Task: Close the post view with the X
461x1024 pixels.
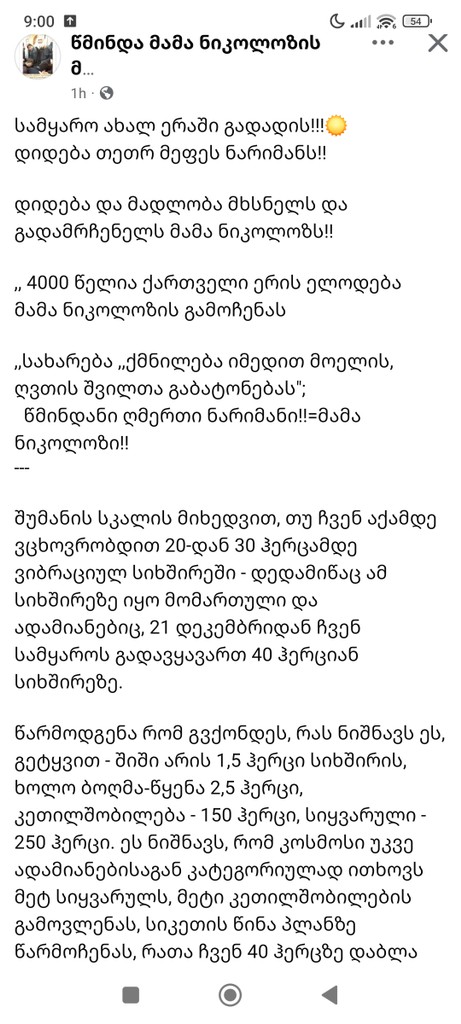Action: 437,43
